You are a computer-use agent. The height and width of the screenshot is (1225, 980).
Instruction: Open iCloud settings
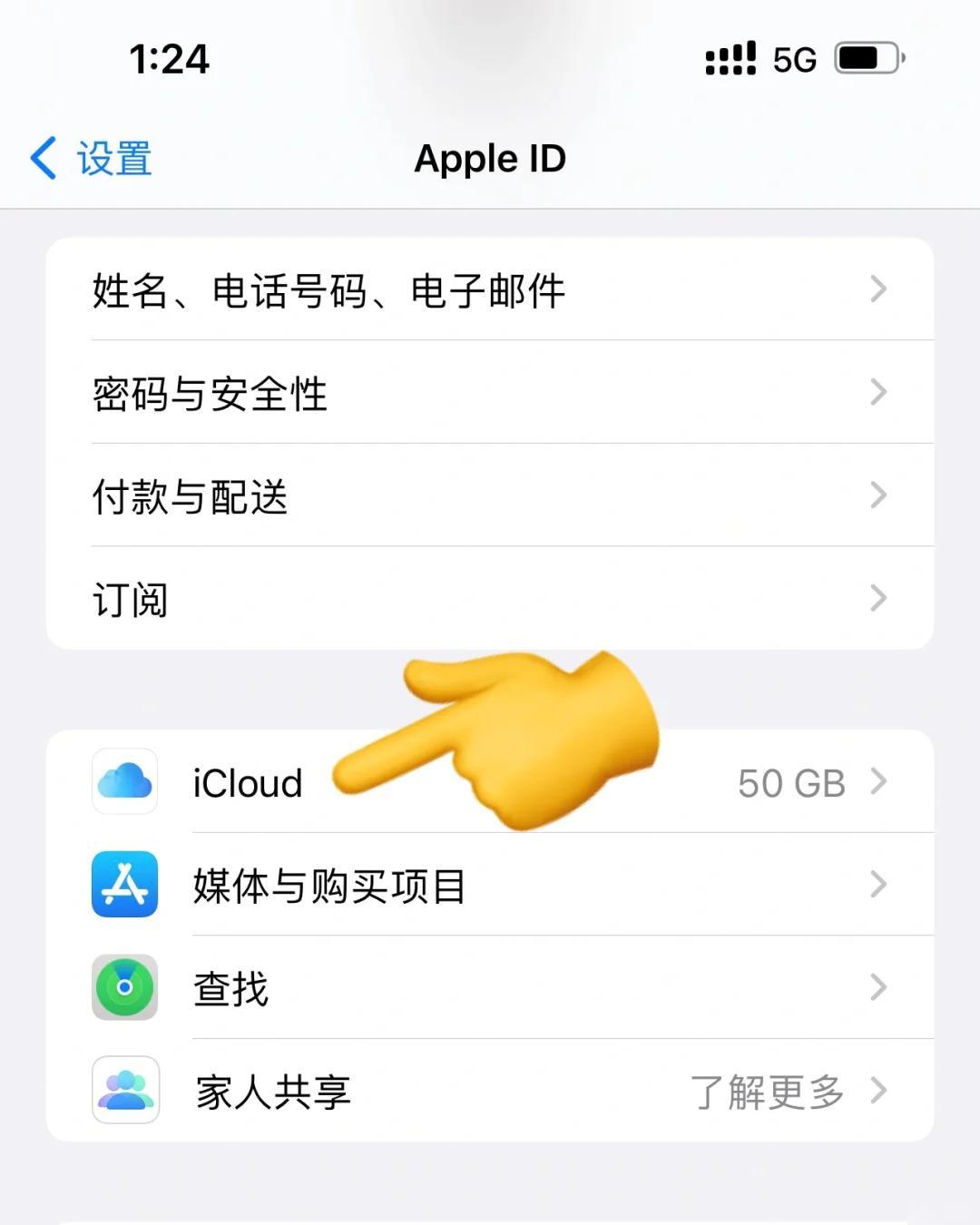point(248,782)
